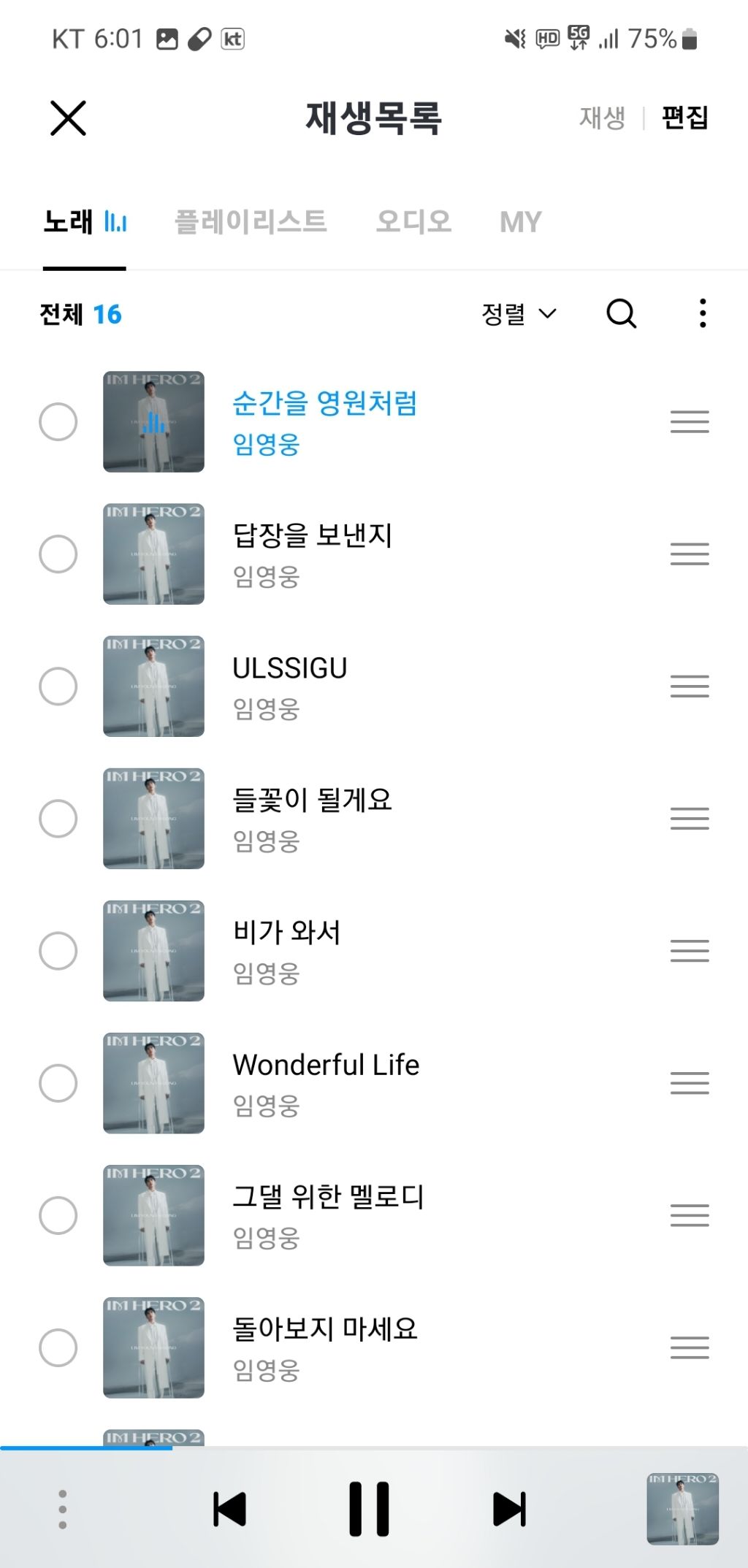Play the song 답장을 보낸지

(x=313, y=537)
